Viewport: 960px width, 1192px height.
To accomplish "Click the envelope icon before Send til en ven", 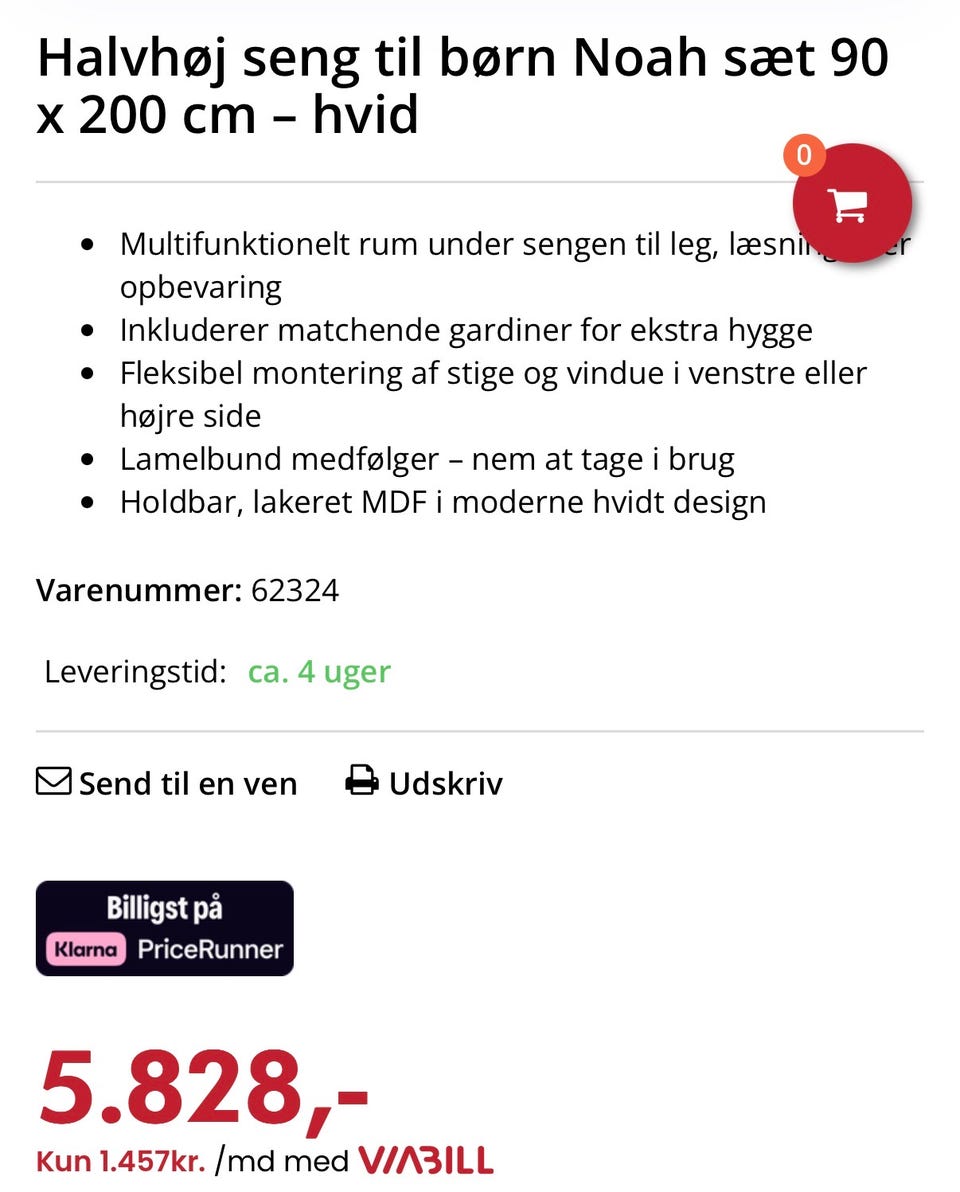I will [x=55, y=781].
